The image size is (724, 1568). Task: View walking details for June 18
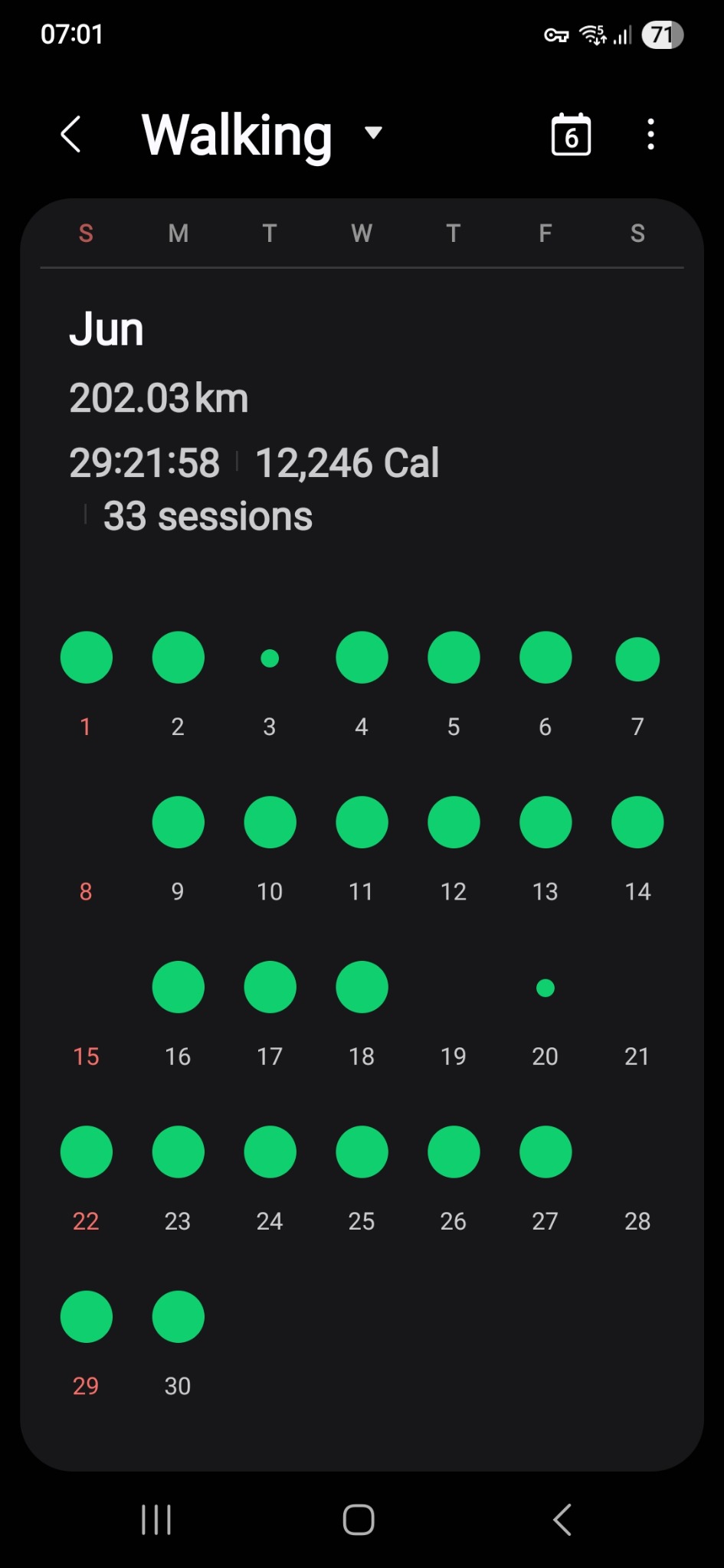pyautogui.click(x=362, y=987)
